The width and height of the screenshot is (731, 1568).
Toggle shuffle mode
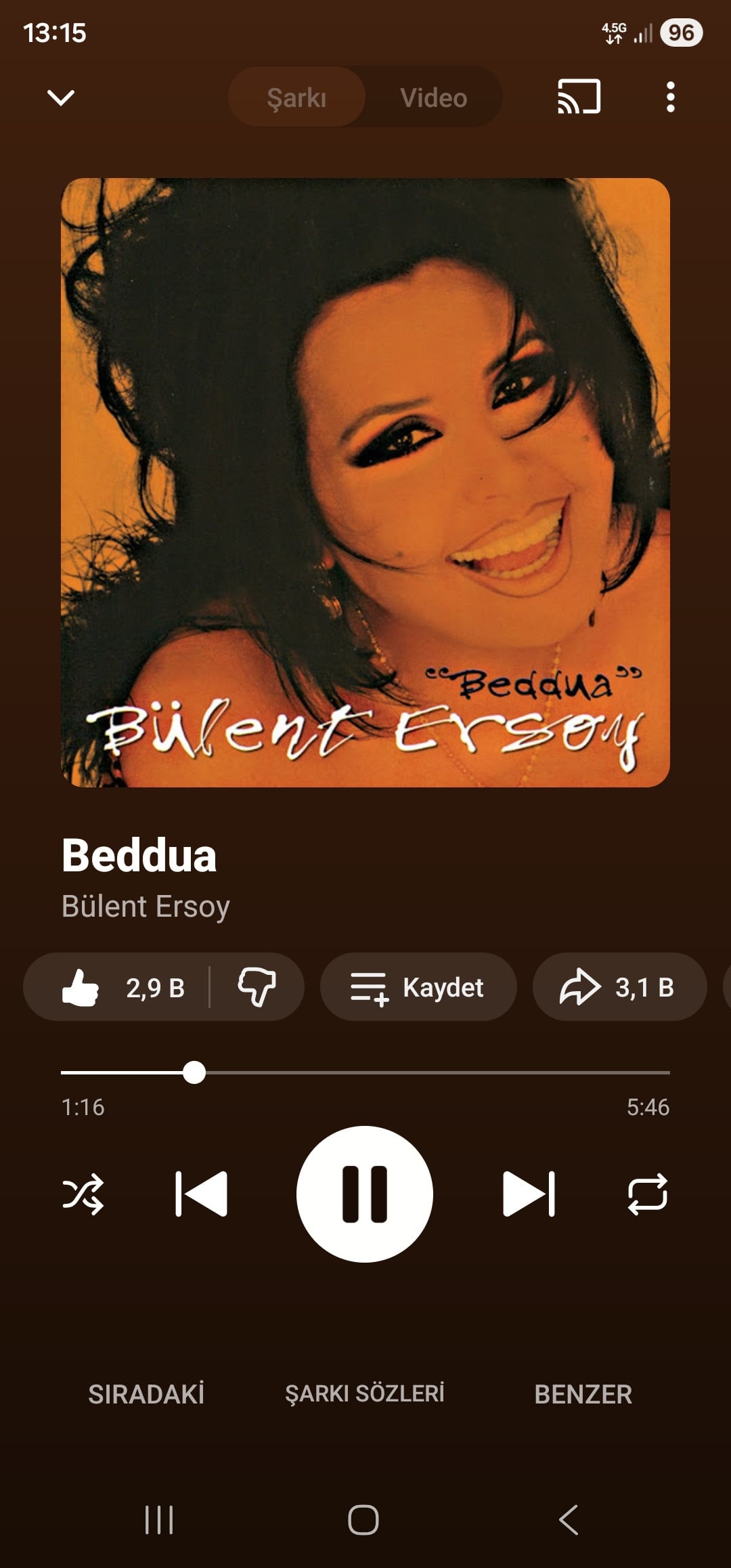[x=83, y=1194]
